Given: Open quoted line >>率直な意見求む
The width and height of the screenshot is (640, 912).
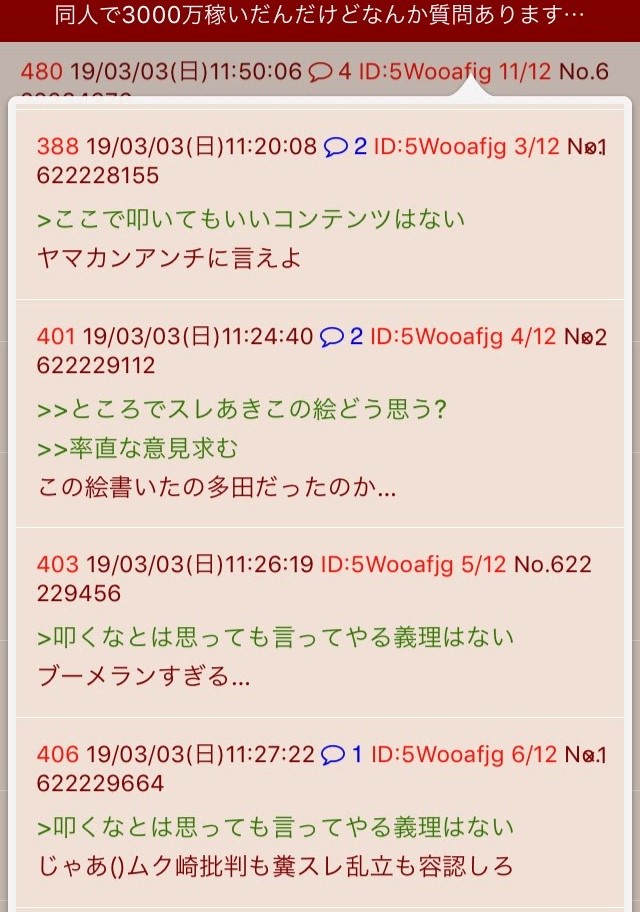Looking at the screenshot, I should 138,448.
